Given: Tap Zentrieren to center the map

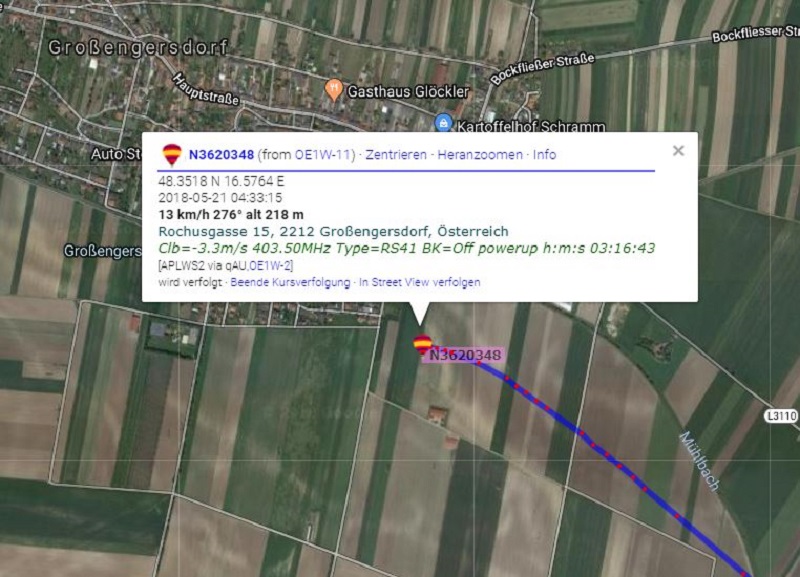Looking at the screenshot, I should [397, 155].
